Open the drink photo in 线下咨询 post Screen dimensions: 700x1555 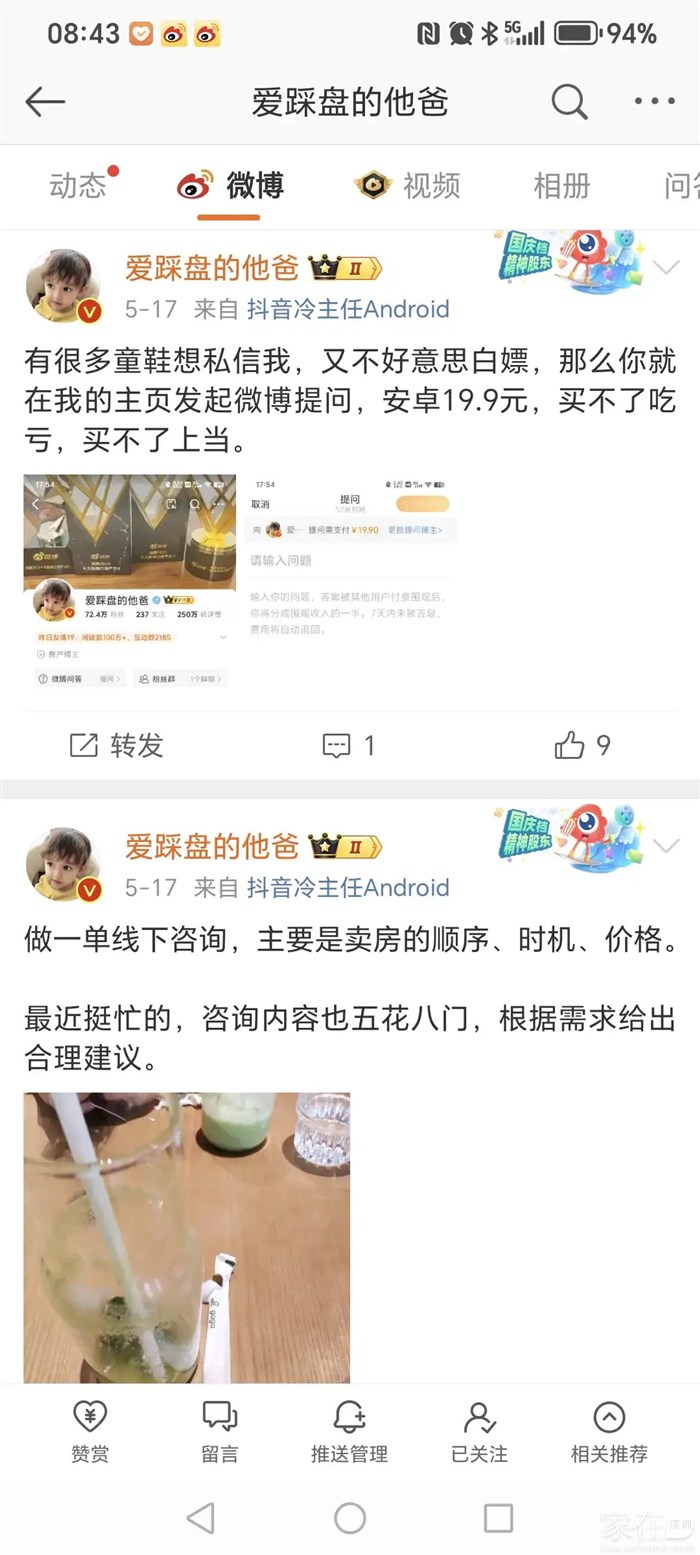pos(187,1237)
